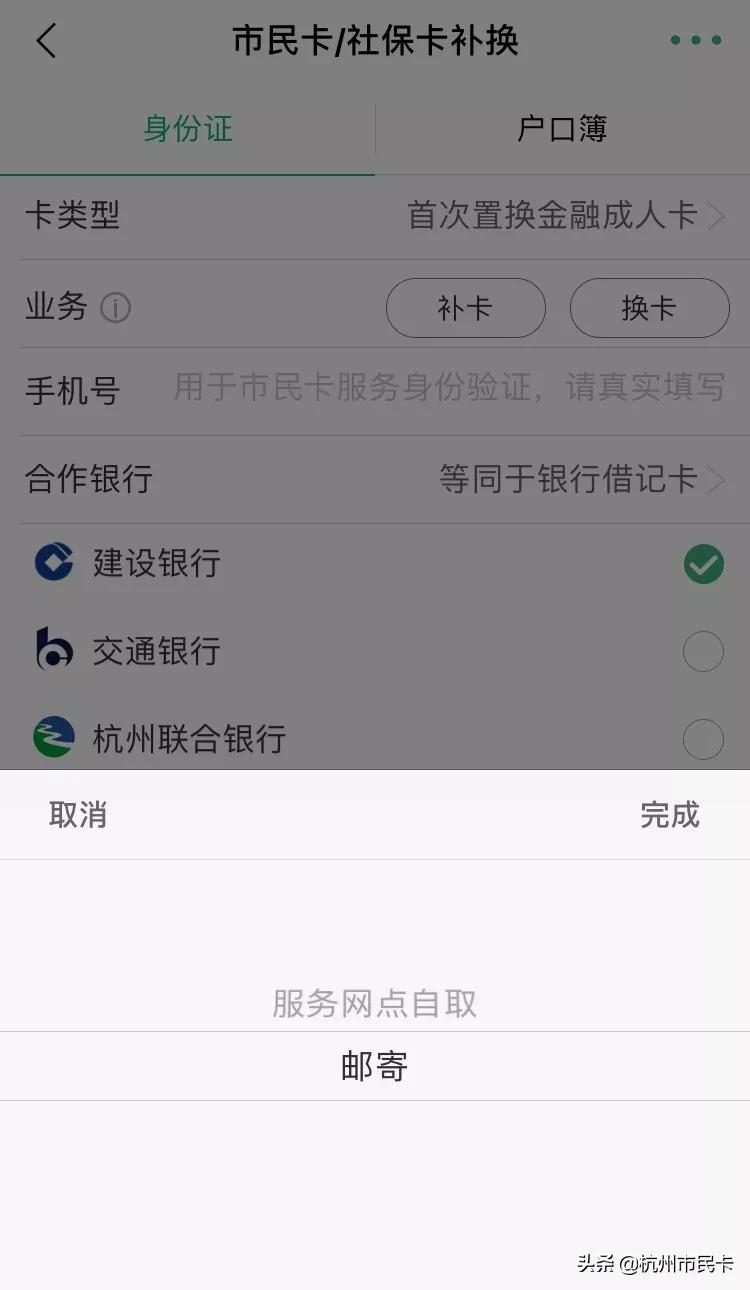Tap the back arrow icon
Screen dimensions: 750x1290
click(47, 42)
